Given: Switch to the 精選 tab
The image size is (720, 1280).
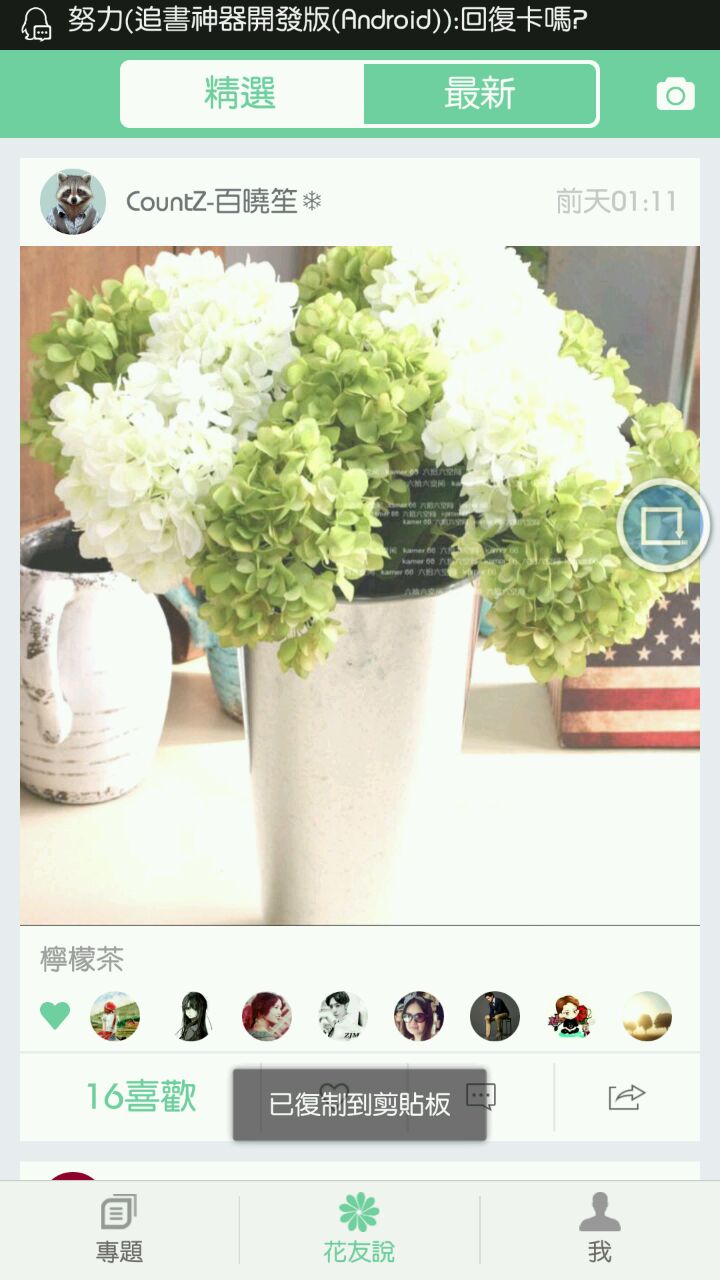Looking at the screenshot, I should pyautogui.click(x=241, y=94).
